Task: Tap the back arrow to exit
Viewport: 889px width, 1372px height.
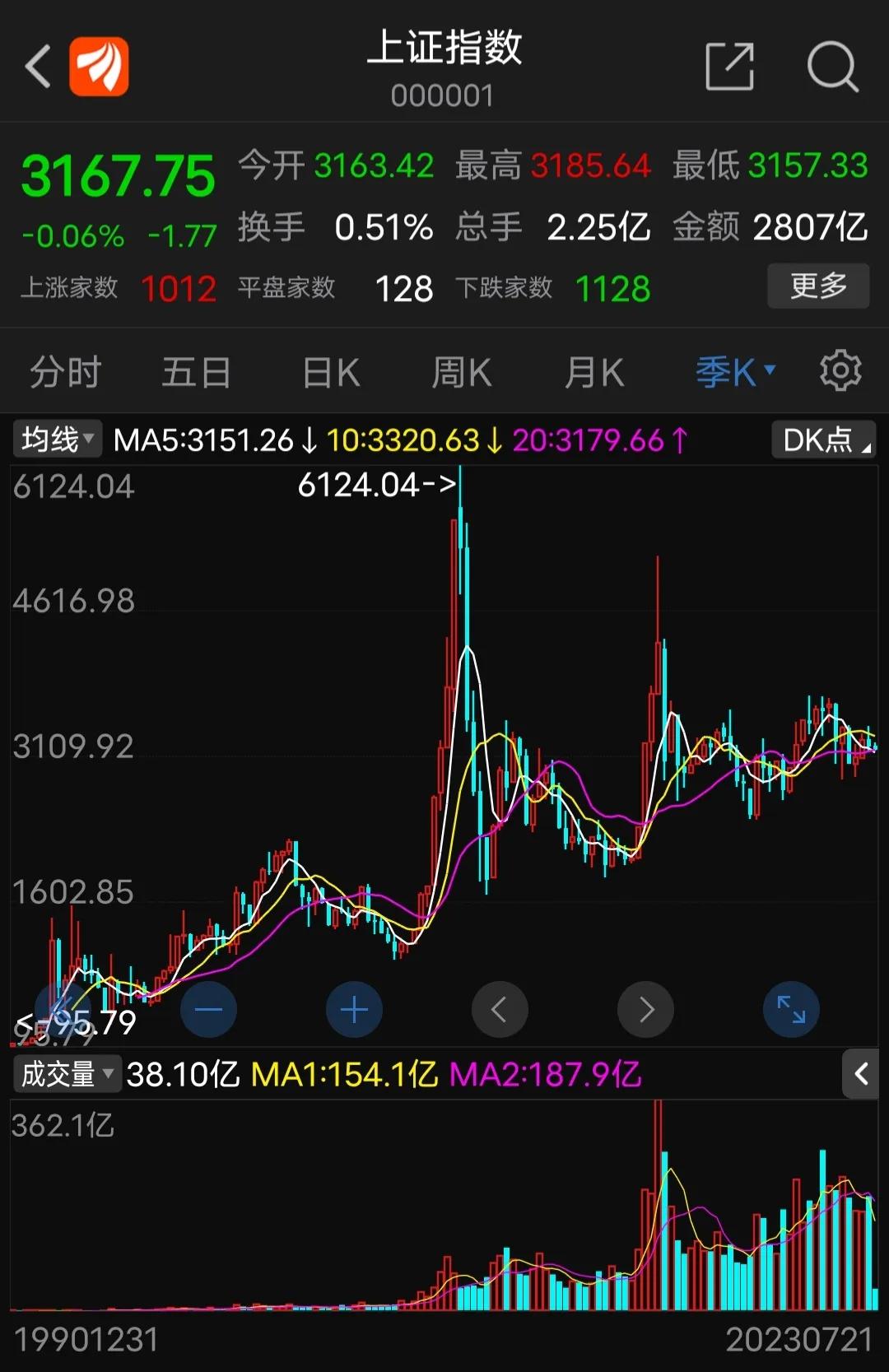Action: (x=37, y=66)
